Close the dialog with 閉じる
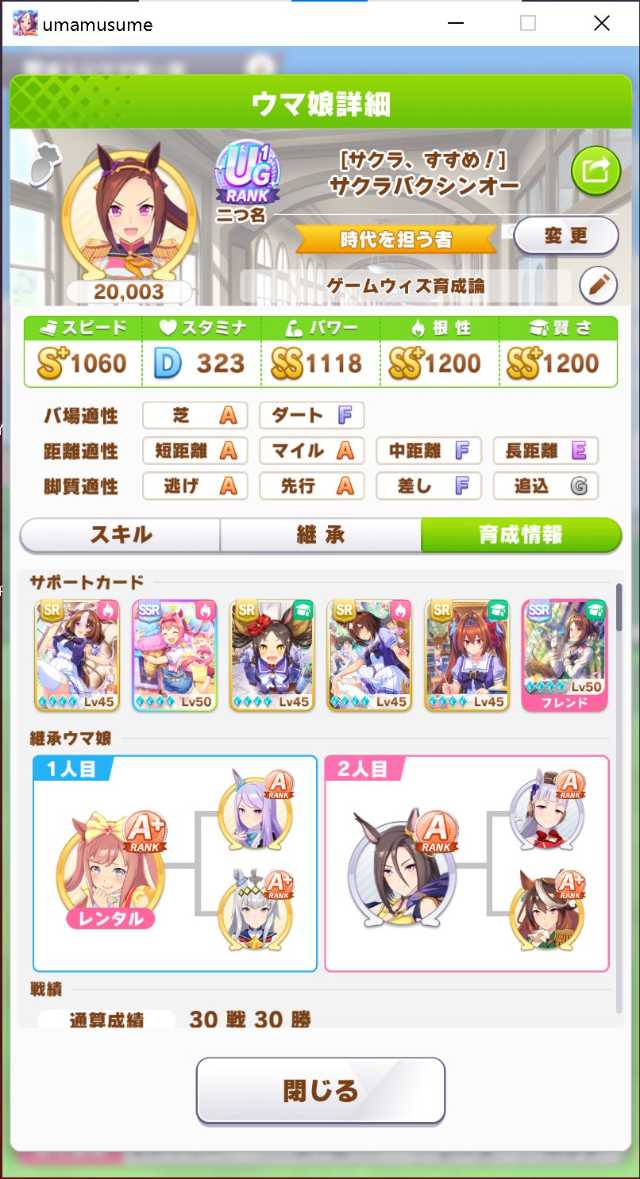 click(320, 1090)
